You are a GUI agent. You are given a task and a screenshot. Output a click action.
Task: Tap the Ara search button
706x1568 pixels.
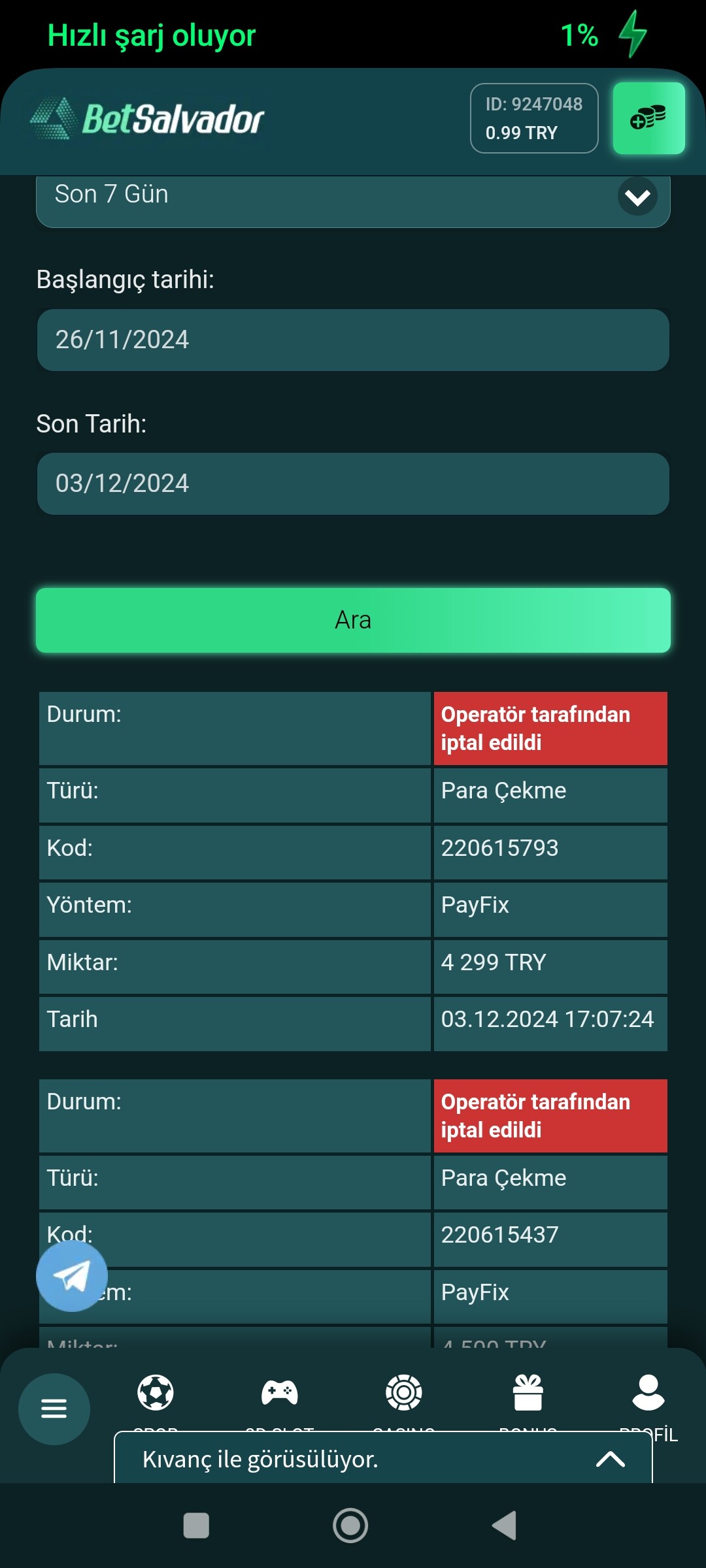[x=353, y=620]
